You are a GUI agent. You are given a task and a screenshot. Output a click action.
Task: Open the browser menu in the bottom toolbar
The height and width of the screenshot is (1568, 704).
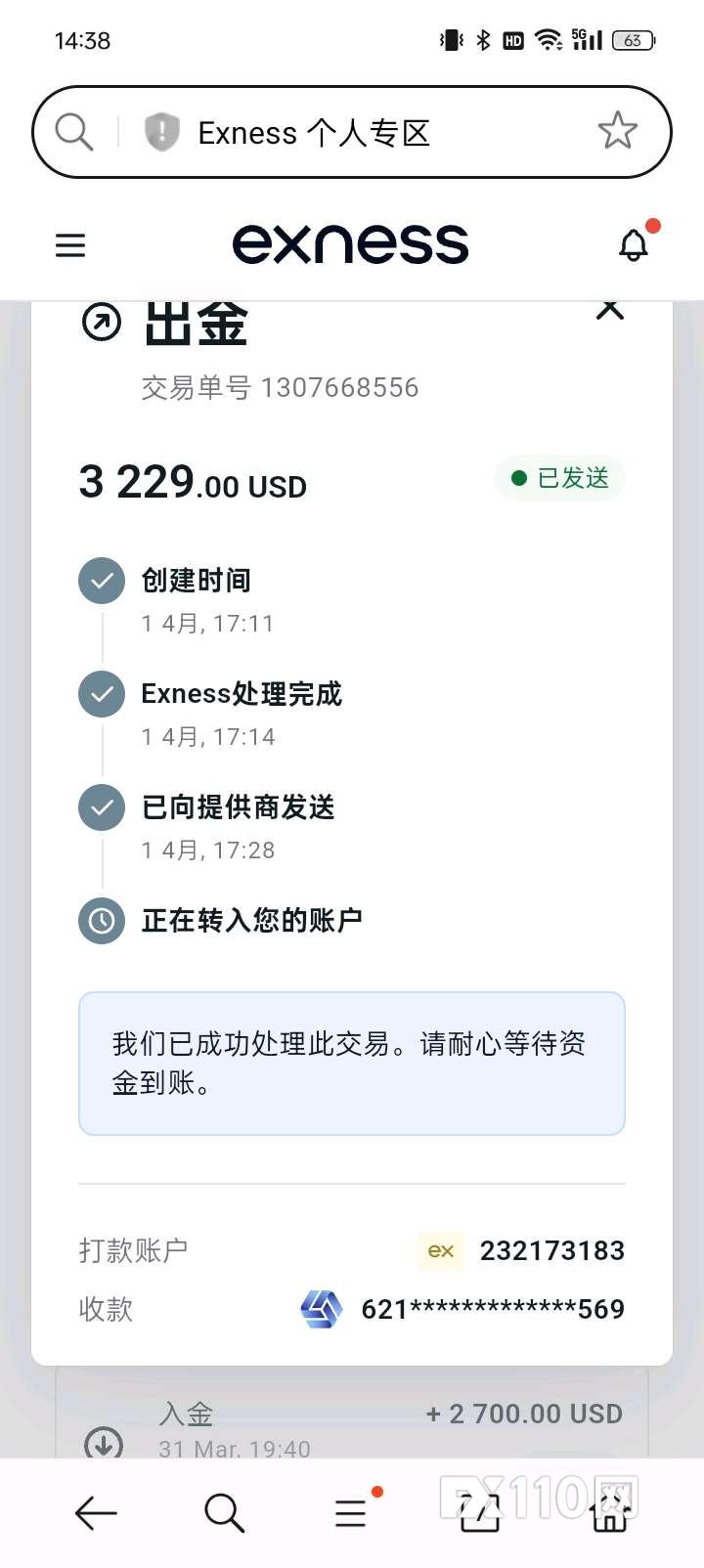[x=351, y=1513]
